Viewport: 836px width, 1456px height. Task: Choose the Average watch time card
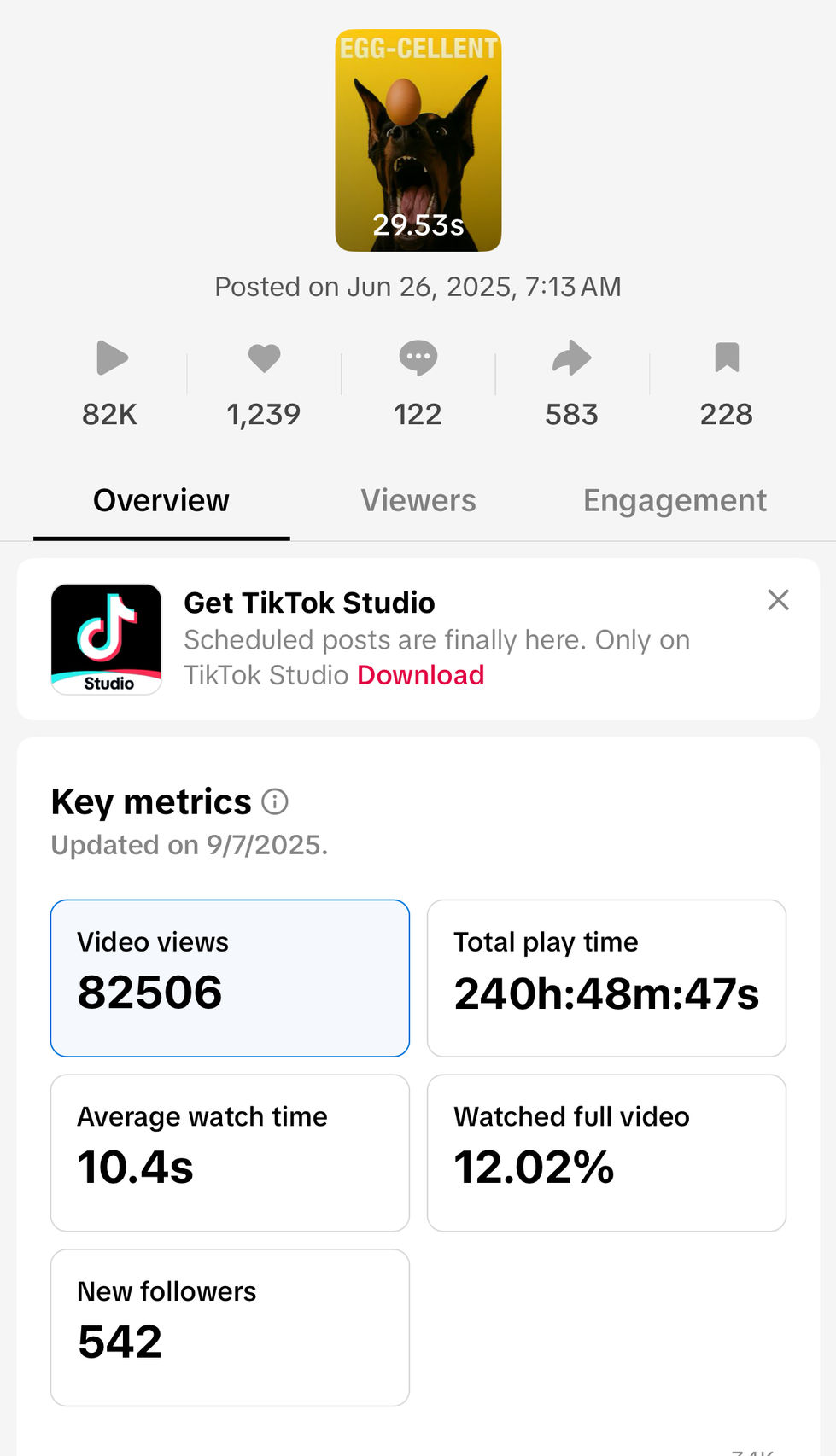click(x=230, y=1152)
